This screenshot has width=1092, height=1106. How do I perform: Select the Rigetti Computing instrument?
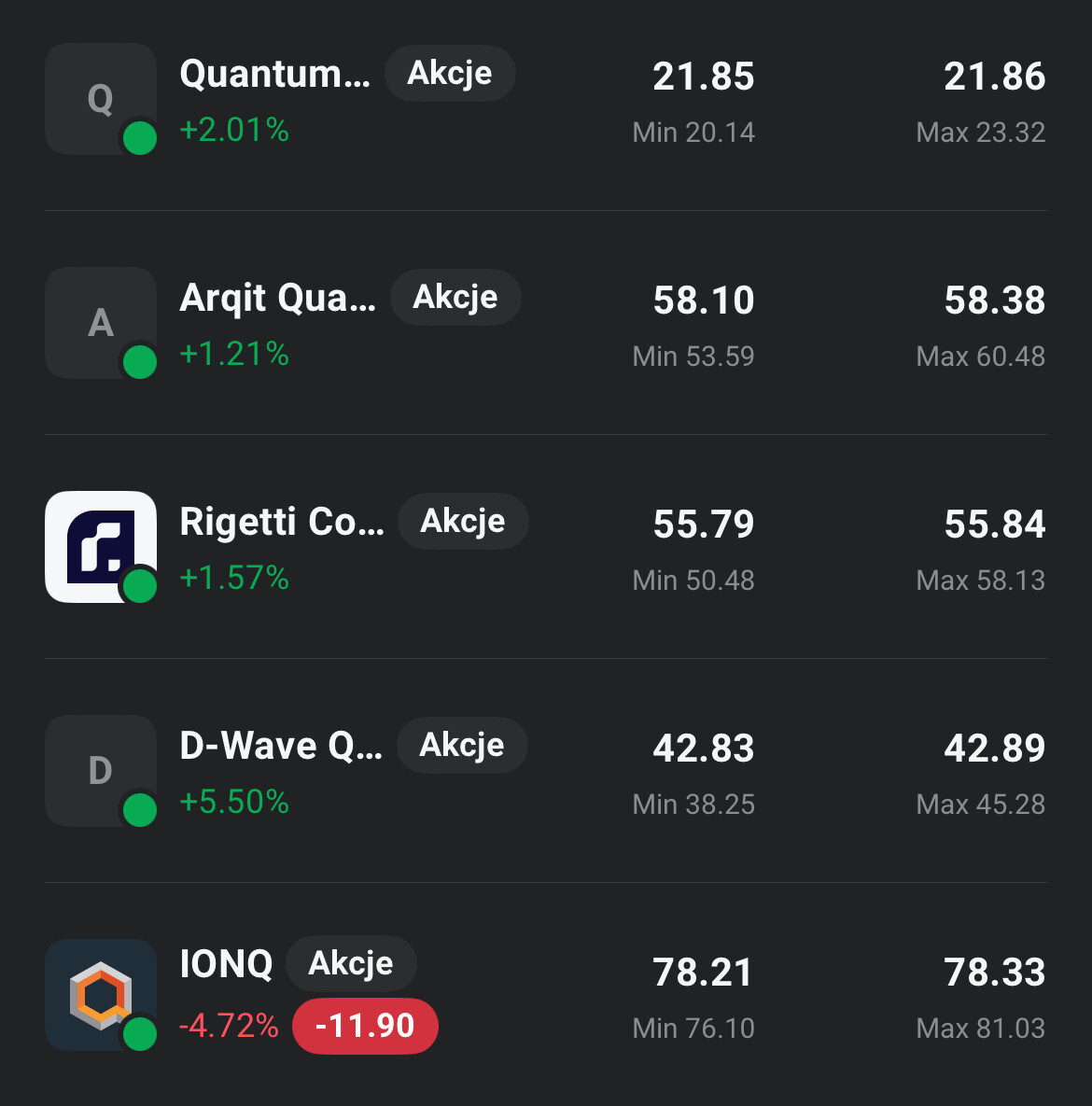pyautogui.click(x=281, y=523)
